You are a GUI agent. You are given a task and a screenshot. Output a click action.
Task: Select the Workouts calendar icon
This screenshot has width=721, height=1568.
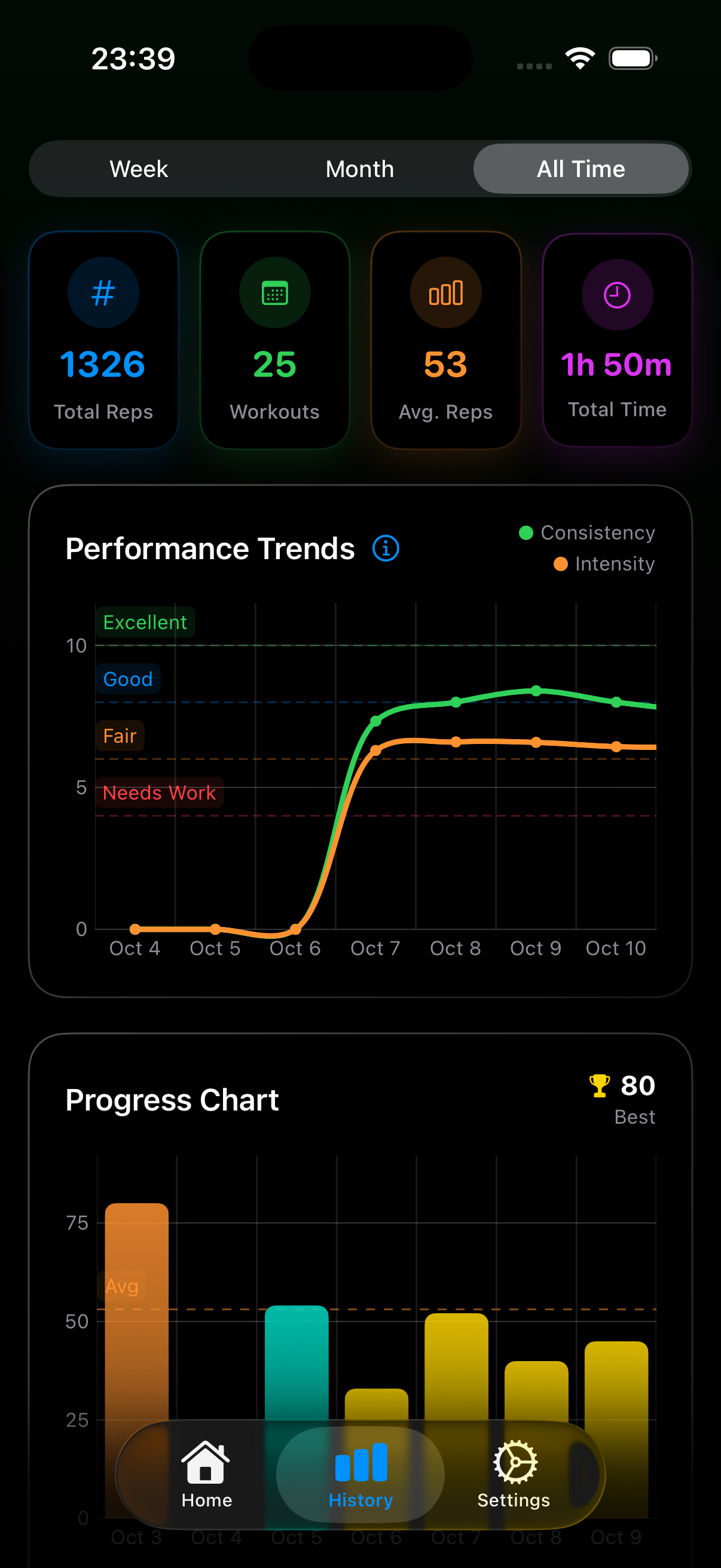pyautogui.click(x=274, y=292)
